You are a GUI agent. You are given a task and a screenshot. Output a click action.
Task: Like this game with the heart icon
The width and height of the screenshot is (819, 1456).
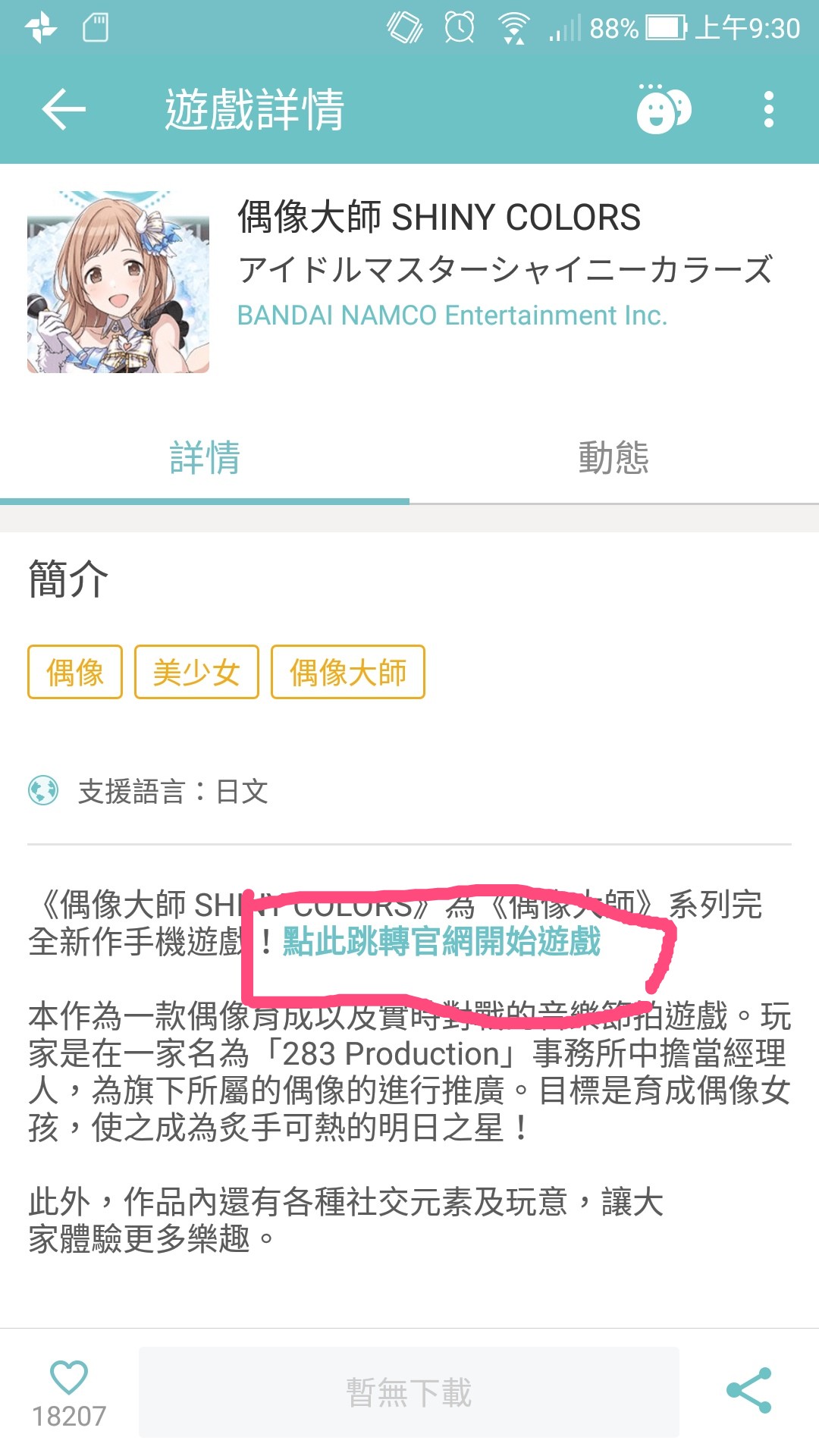click(69, 1377)
